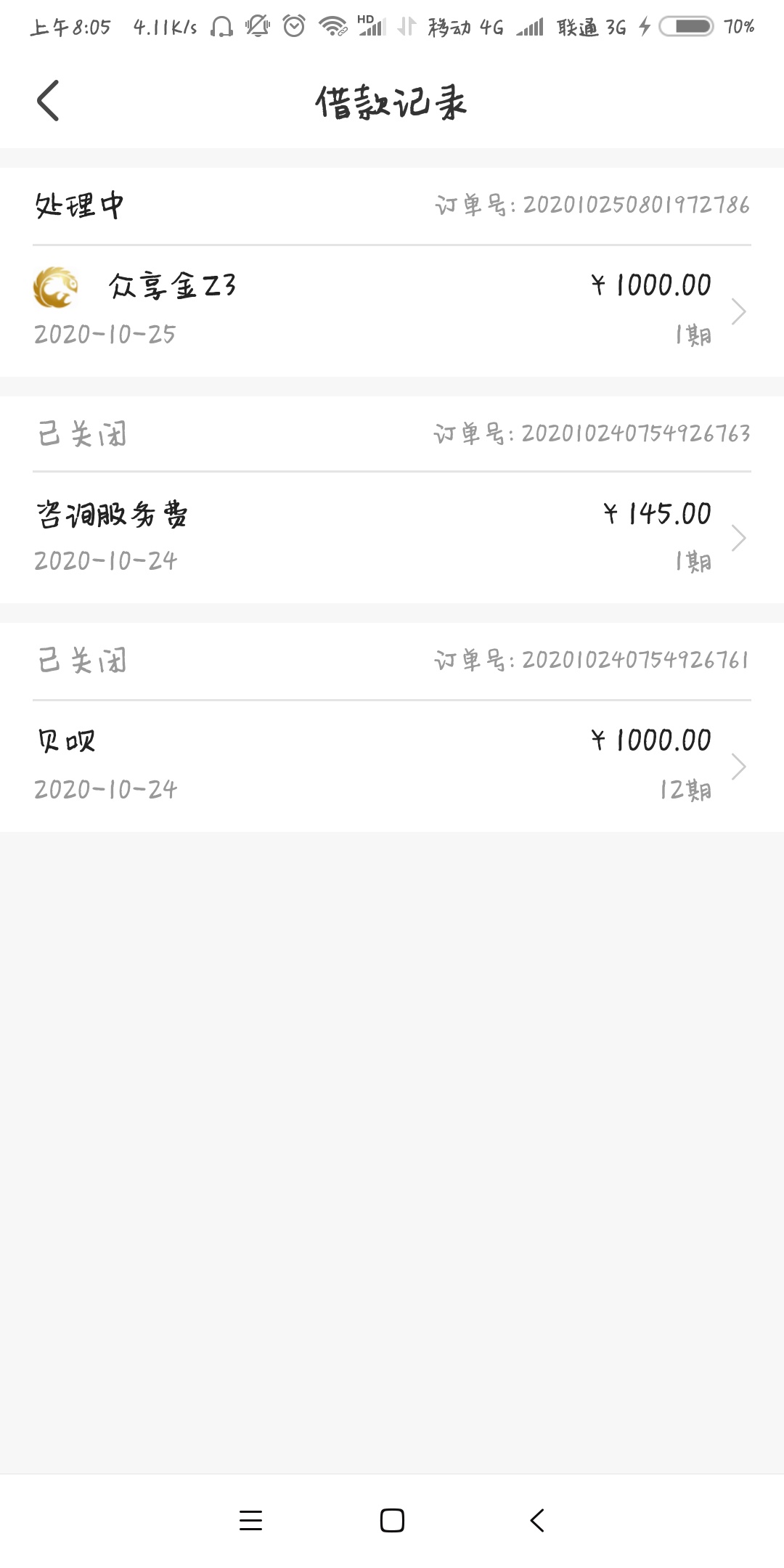Tap the system home button
Screen dimensions: 784x1568
tap(392, 1520)
